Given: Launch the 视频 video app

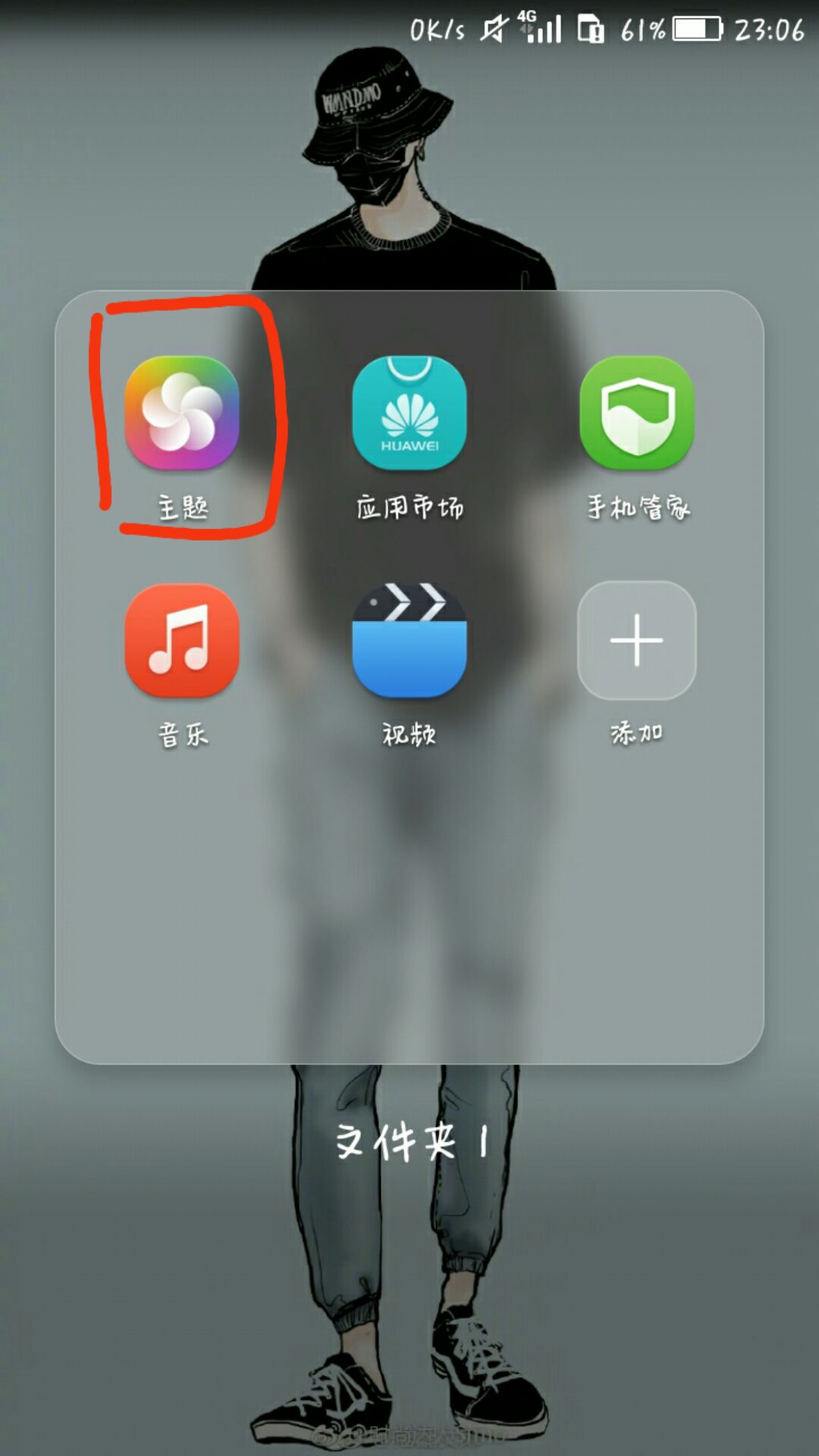Looking at the screenshot, I should pyautogui.click(x=409, y=641).
